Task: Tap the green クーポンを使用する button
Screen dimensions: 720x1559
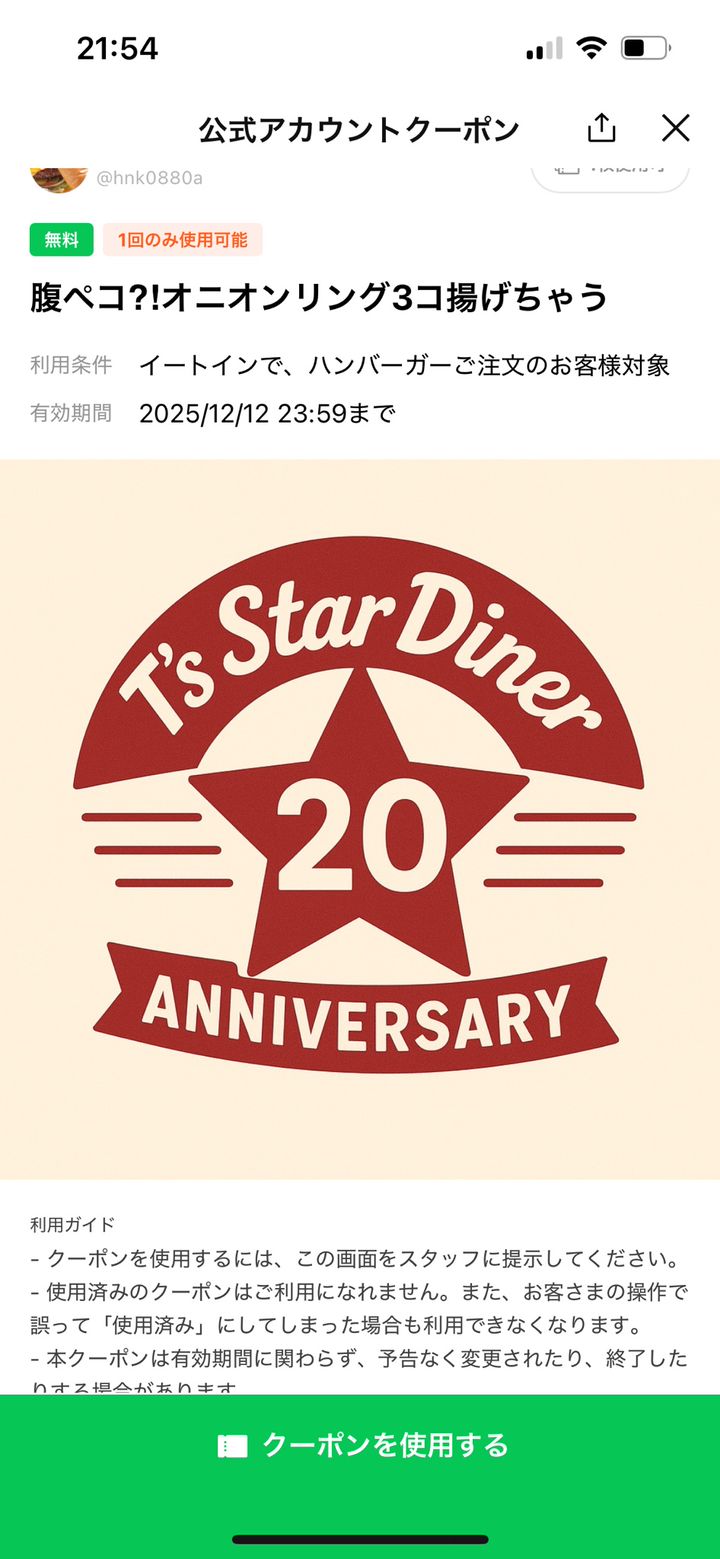Action: click(x=360, y=1445)
